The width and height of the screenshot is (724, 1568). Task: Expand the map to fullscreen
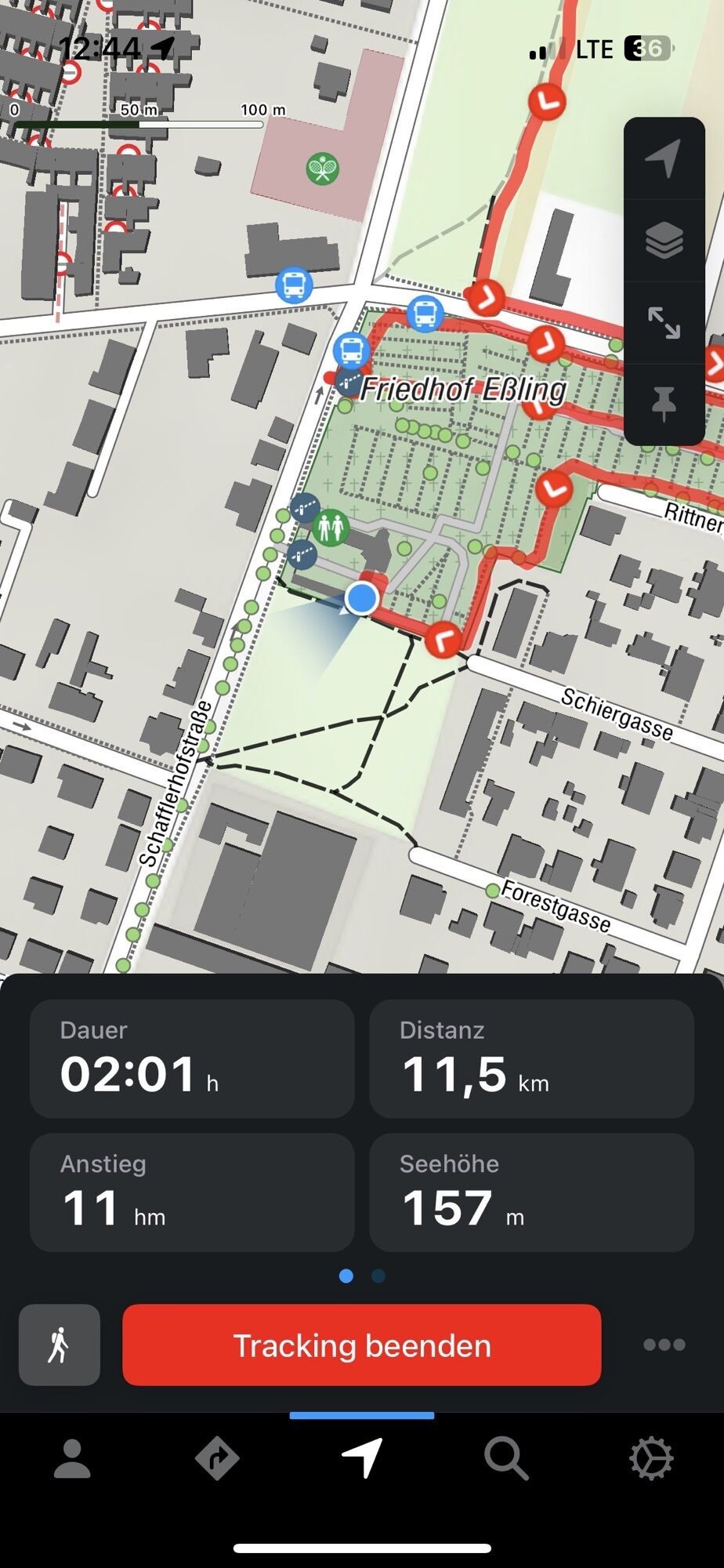click(664, 323)
